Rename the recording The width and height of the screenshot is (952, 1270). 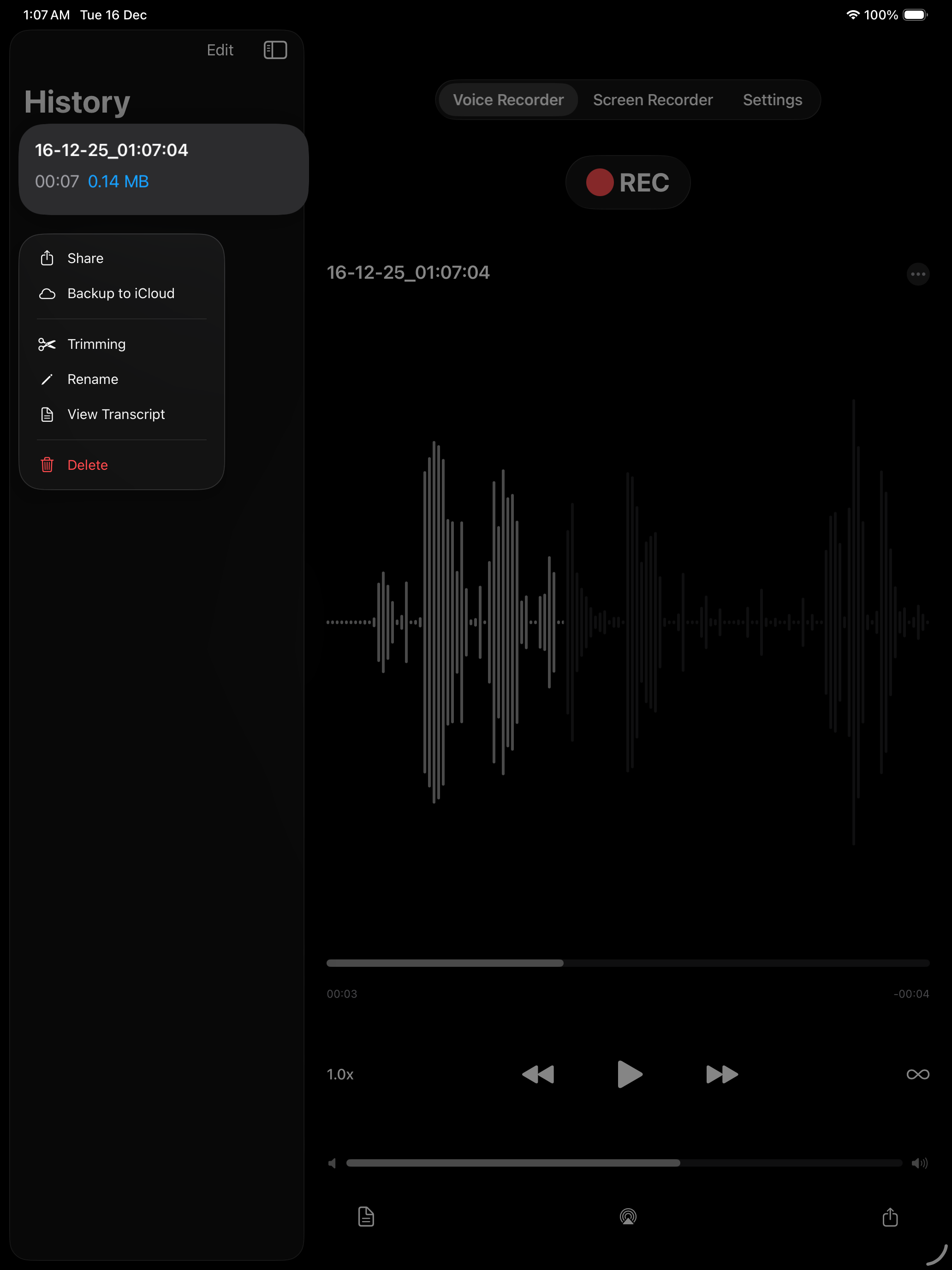tap(92, 379)
